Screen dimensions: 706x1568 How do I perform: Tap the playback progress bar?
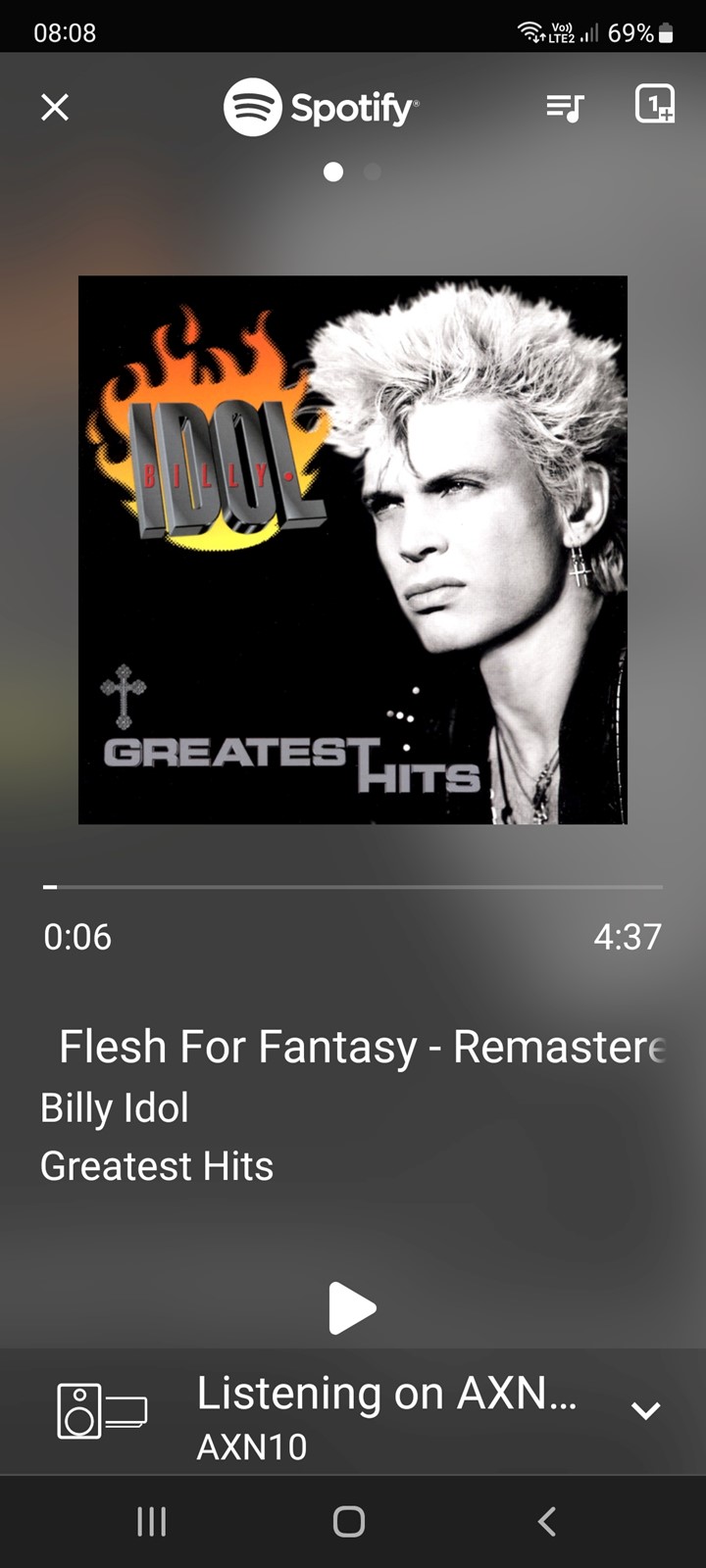coord(353,887)
